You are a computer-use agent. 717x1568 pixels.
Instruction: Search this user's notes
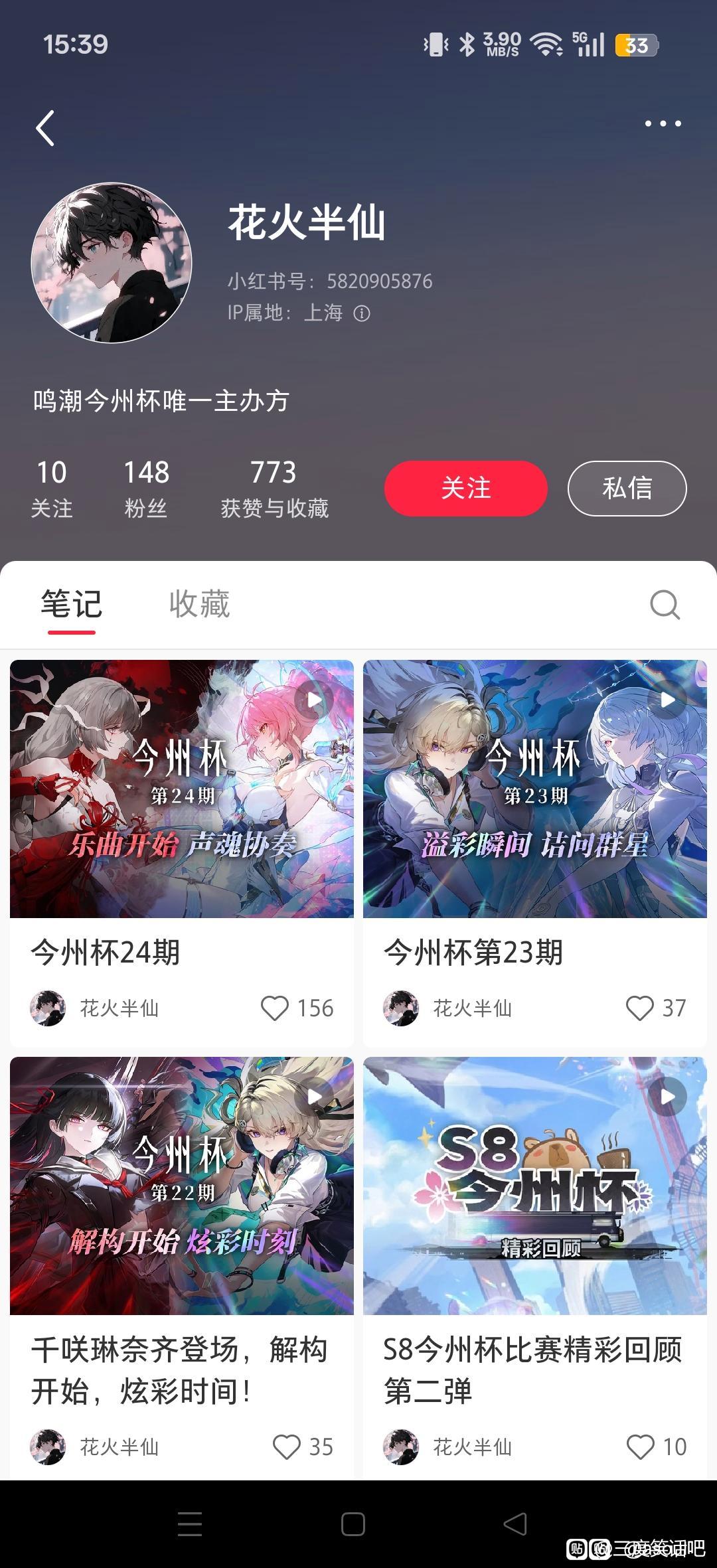tap(665, 604)
